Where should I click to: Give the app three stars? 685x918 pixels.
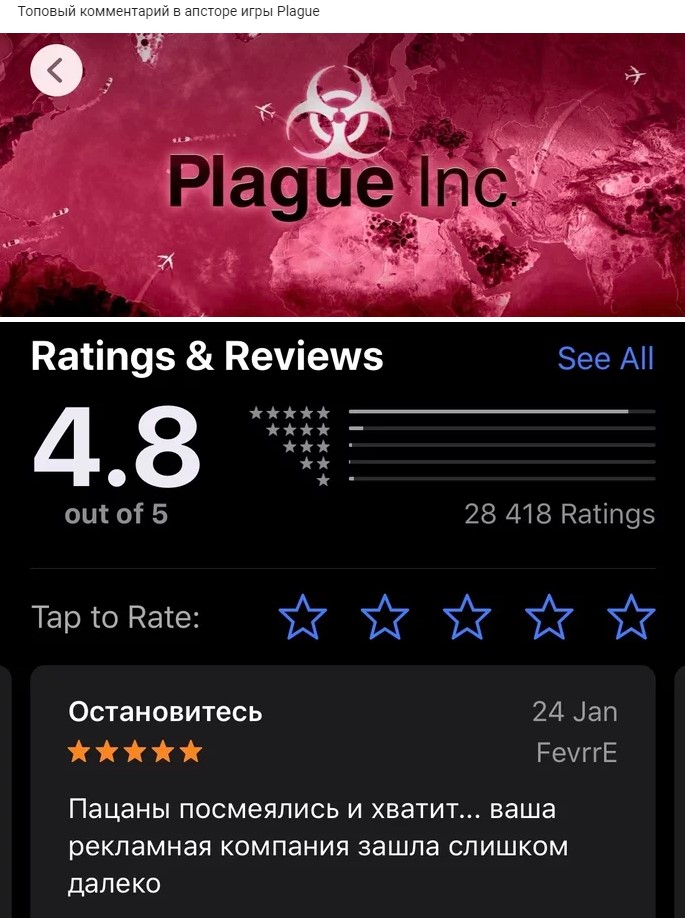click(467, 617)
